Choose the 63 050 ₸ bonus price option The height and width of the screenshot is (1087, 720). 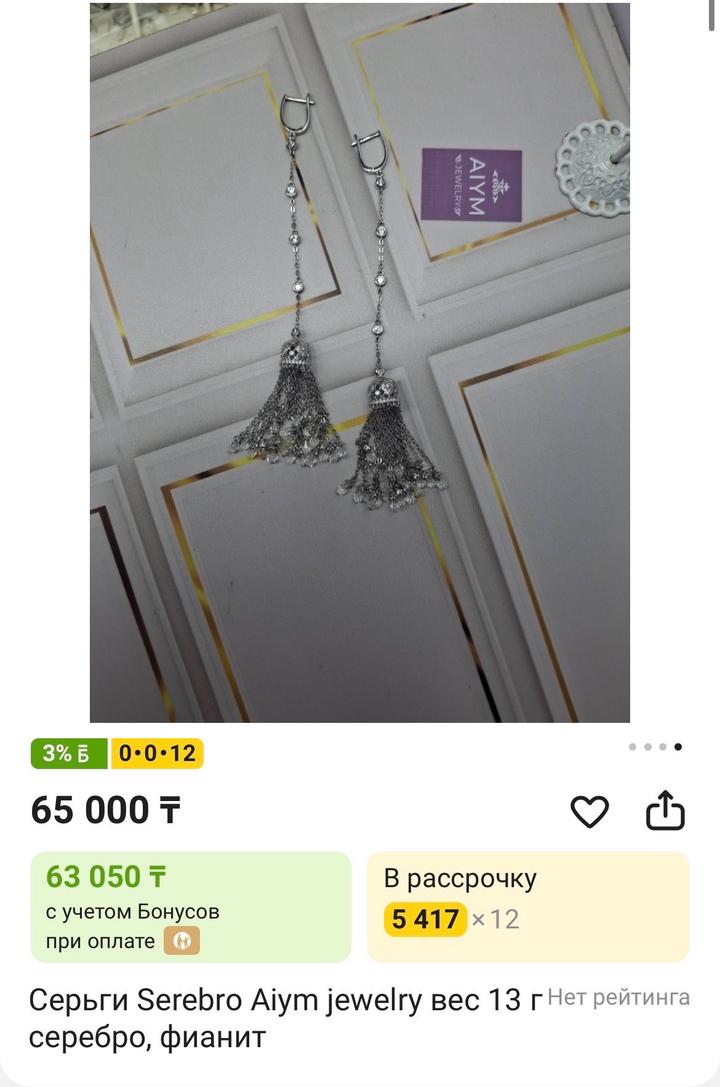[x=190, y=906]
